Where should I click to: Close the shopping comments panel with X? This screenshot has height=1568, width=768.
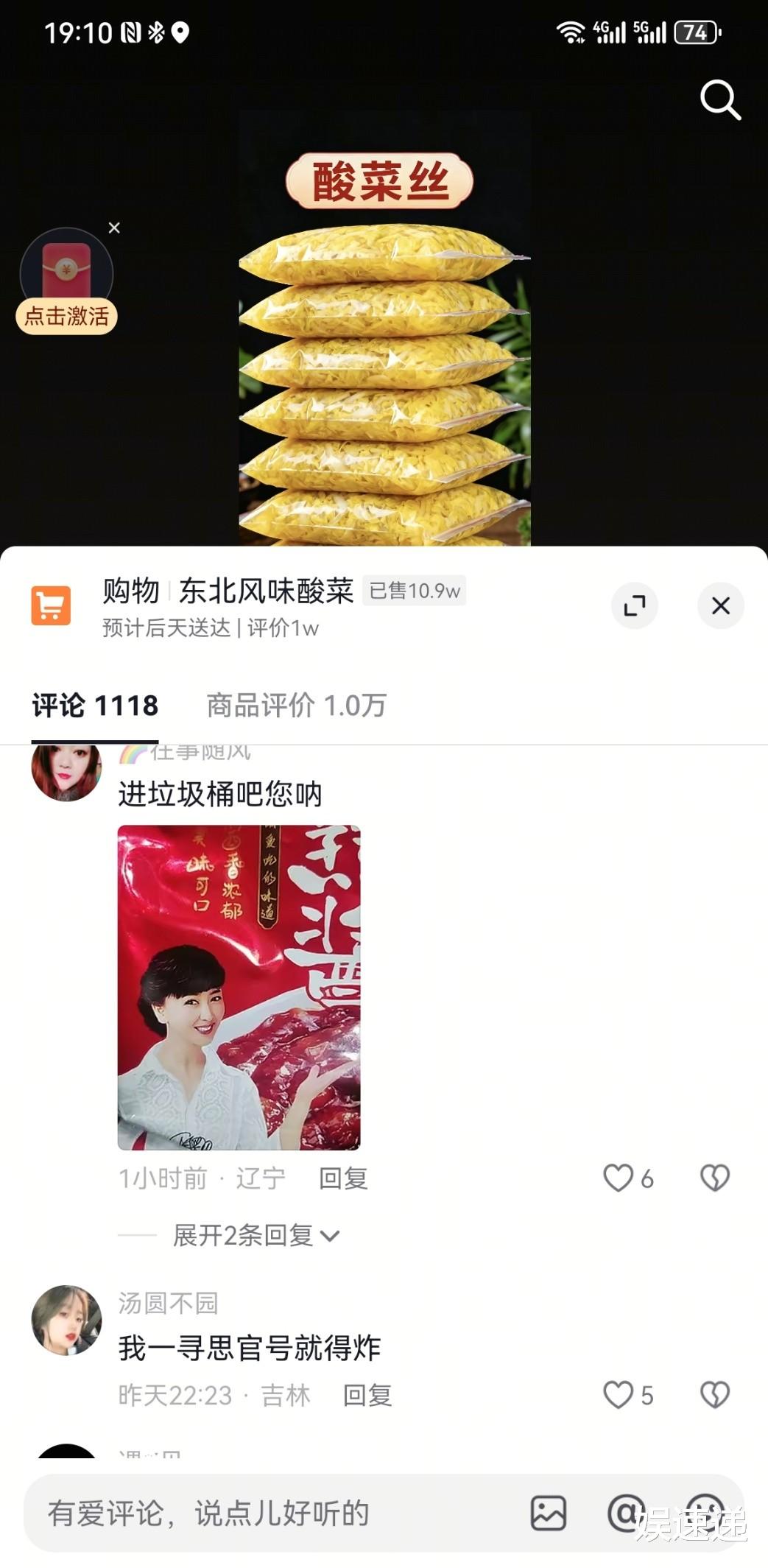[x=719, y=605]
